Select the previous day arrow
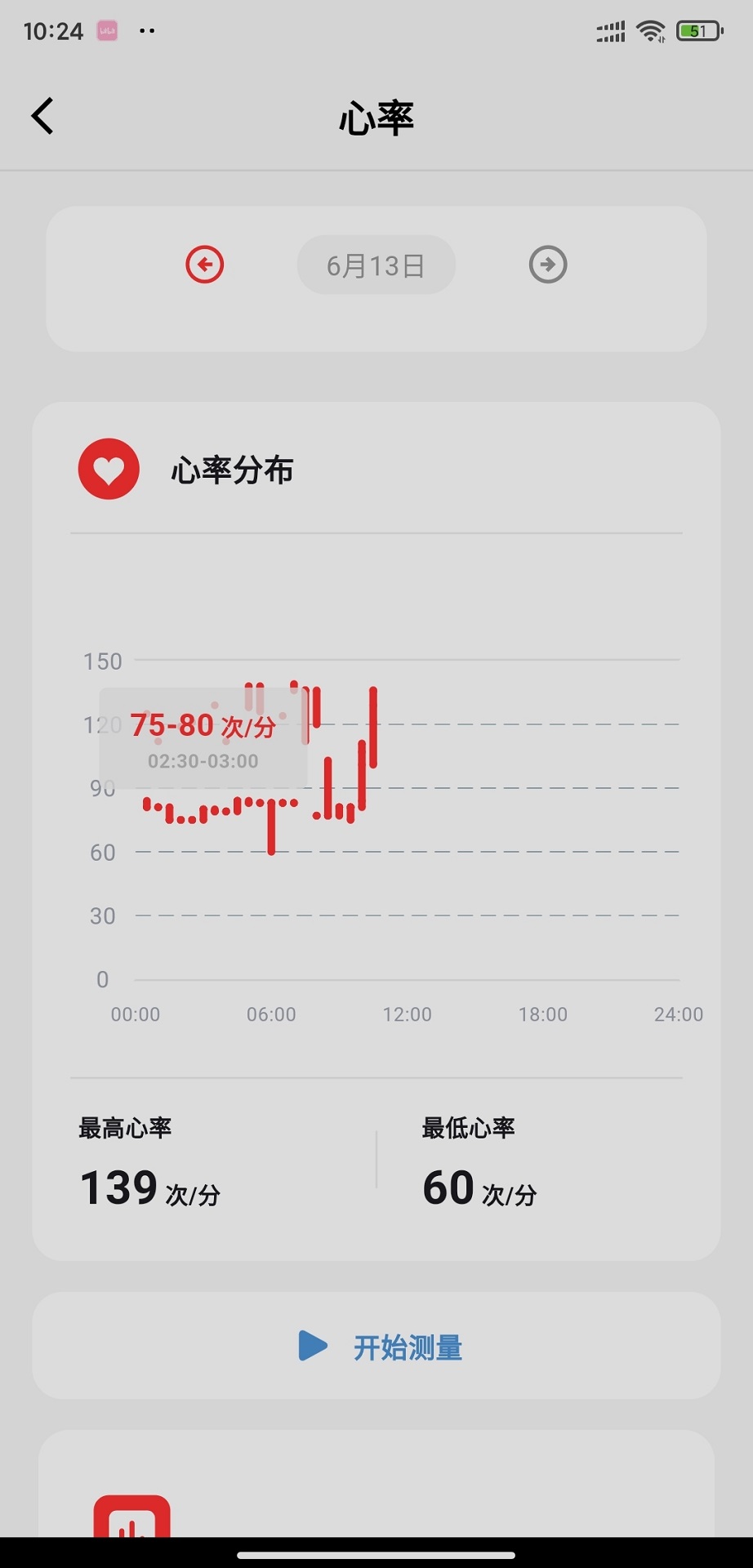The image size is (753, 1568). (204, 265)
